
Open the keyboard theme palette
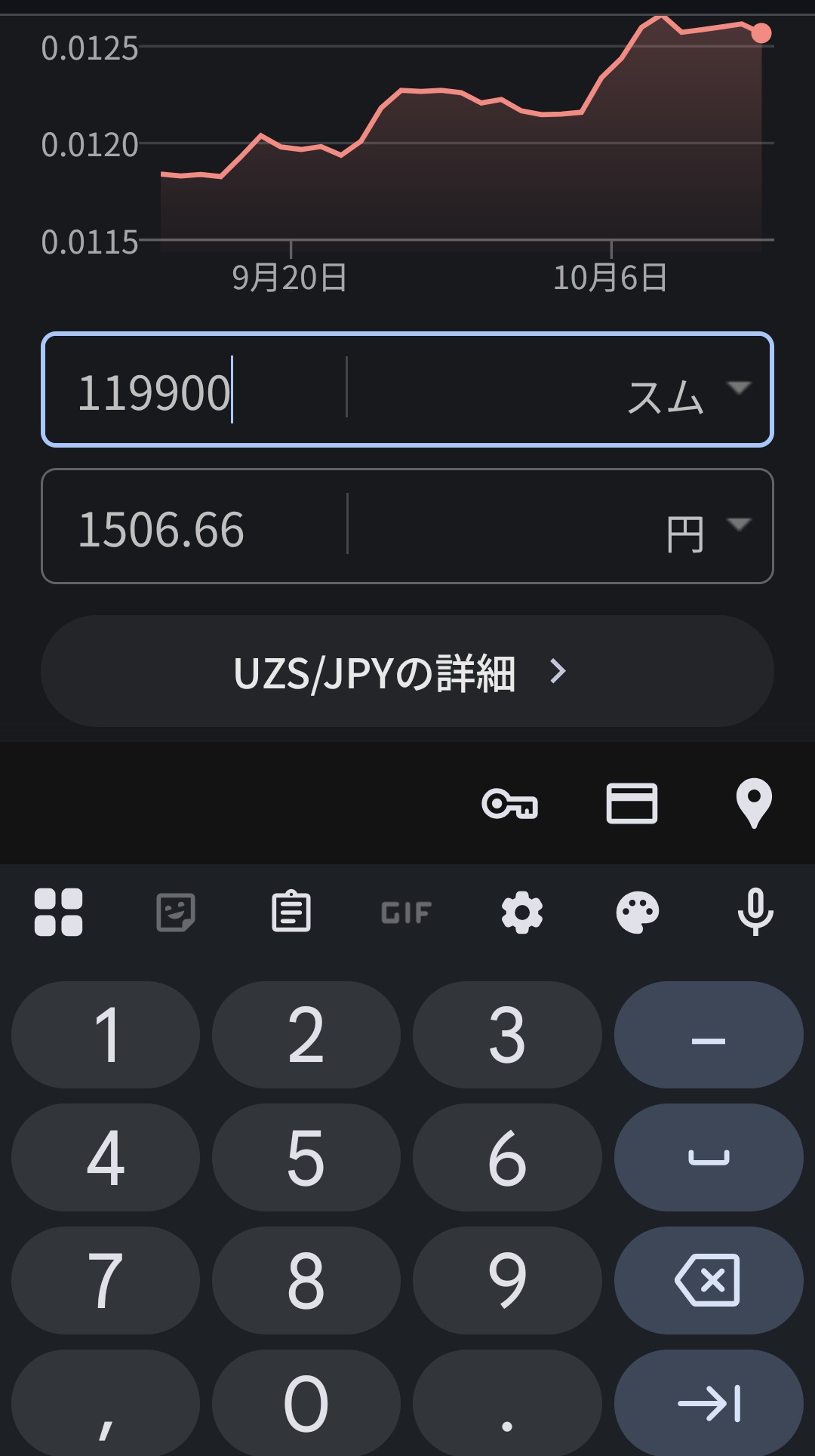(x=638, y=913)
